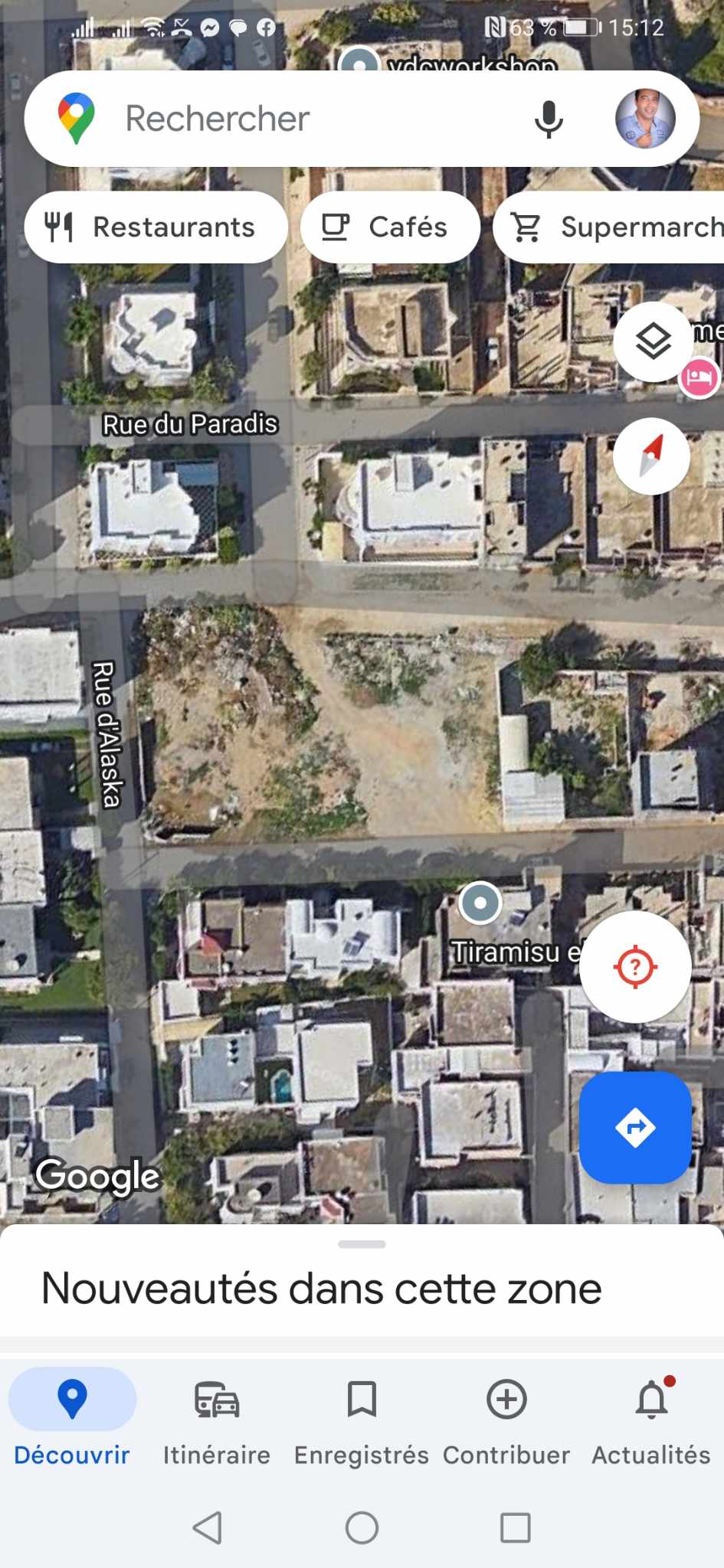Screen dimensions: 724x1568
Task: Select the Cafés chip
Action: [x=390, y=227]
